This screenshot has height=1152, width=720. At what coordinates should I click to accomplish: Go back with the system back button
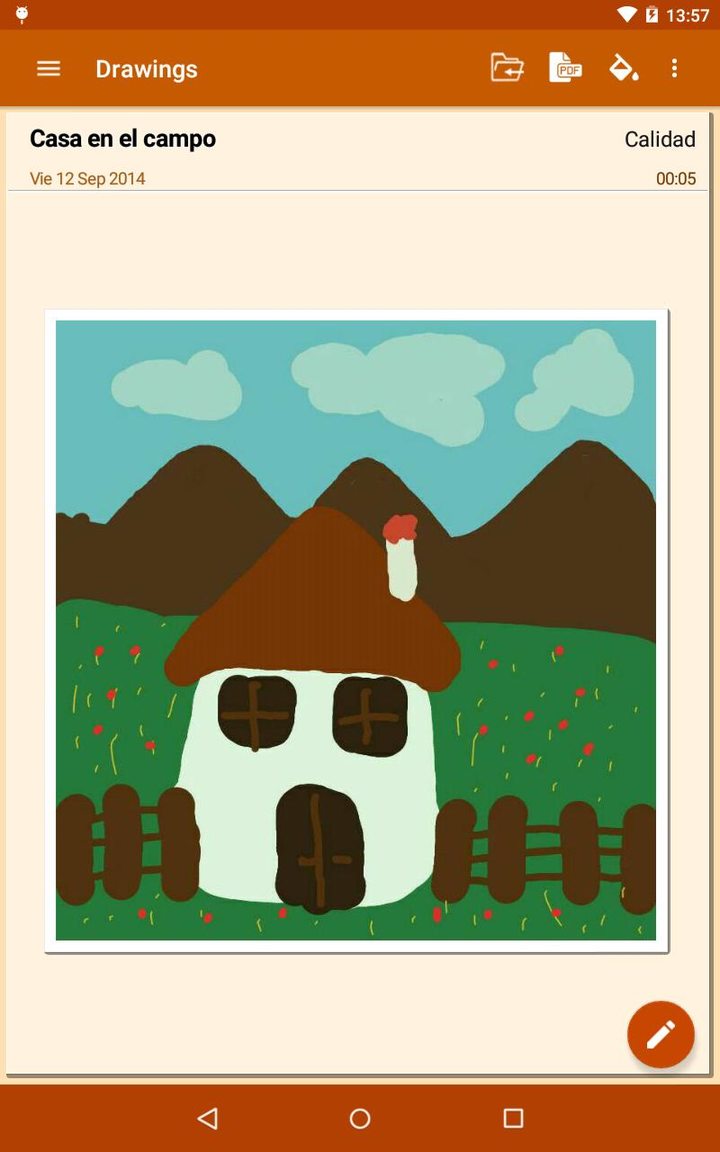coord(207,1118)
